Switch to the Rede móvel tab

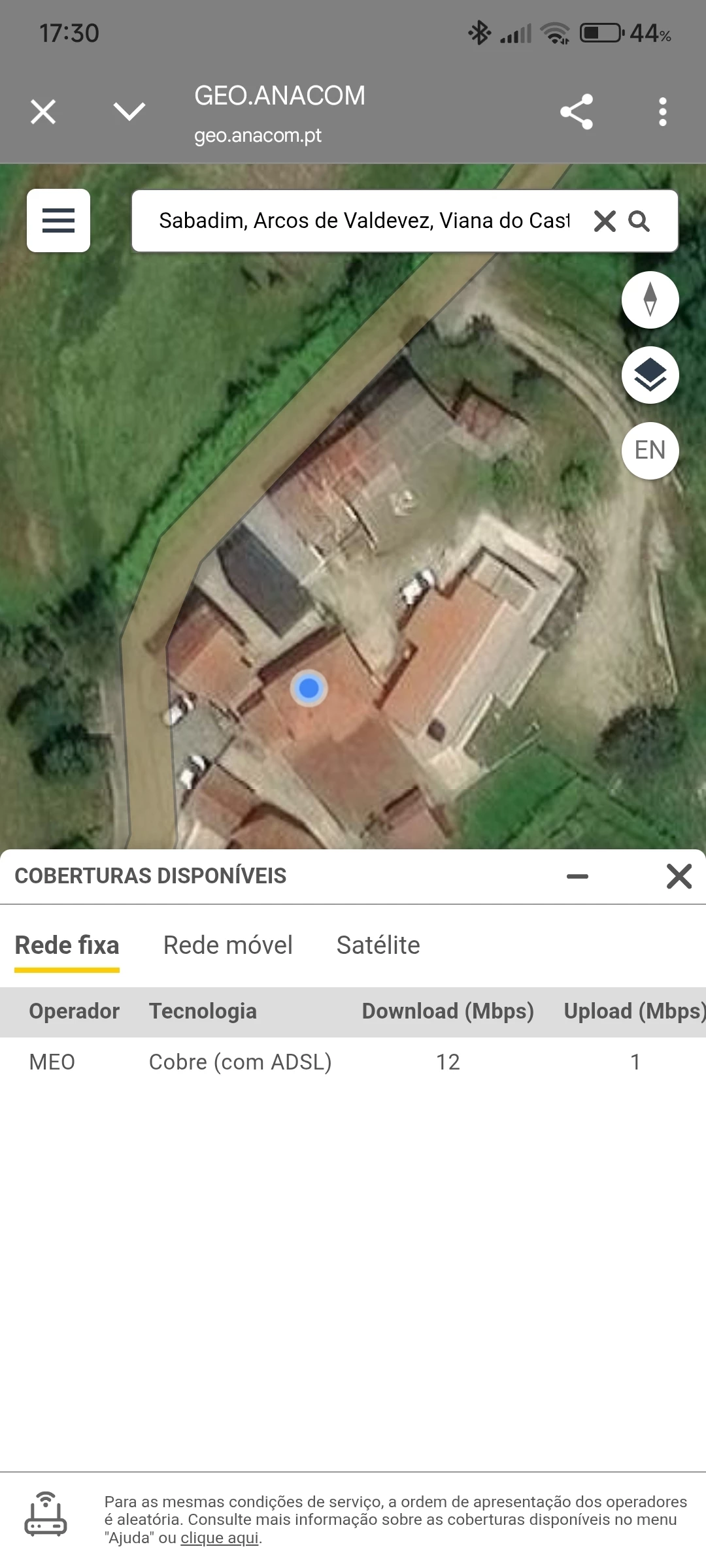point(227,945)
